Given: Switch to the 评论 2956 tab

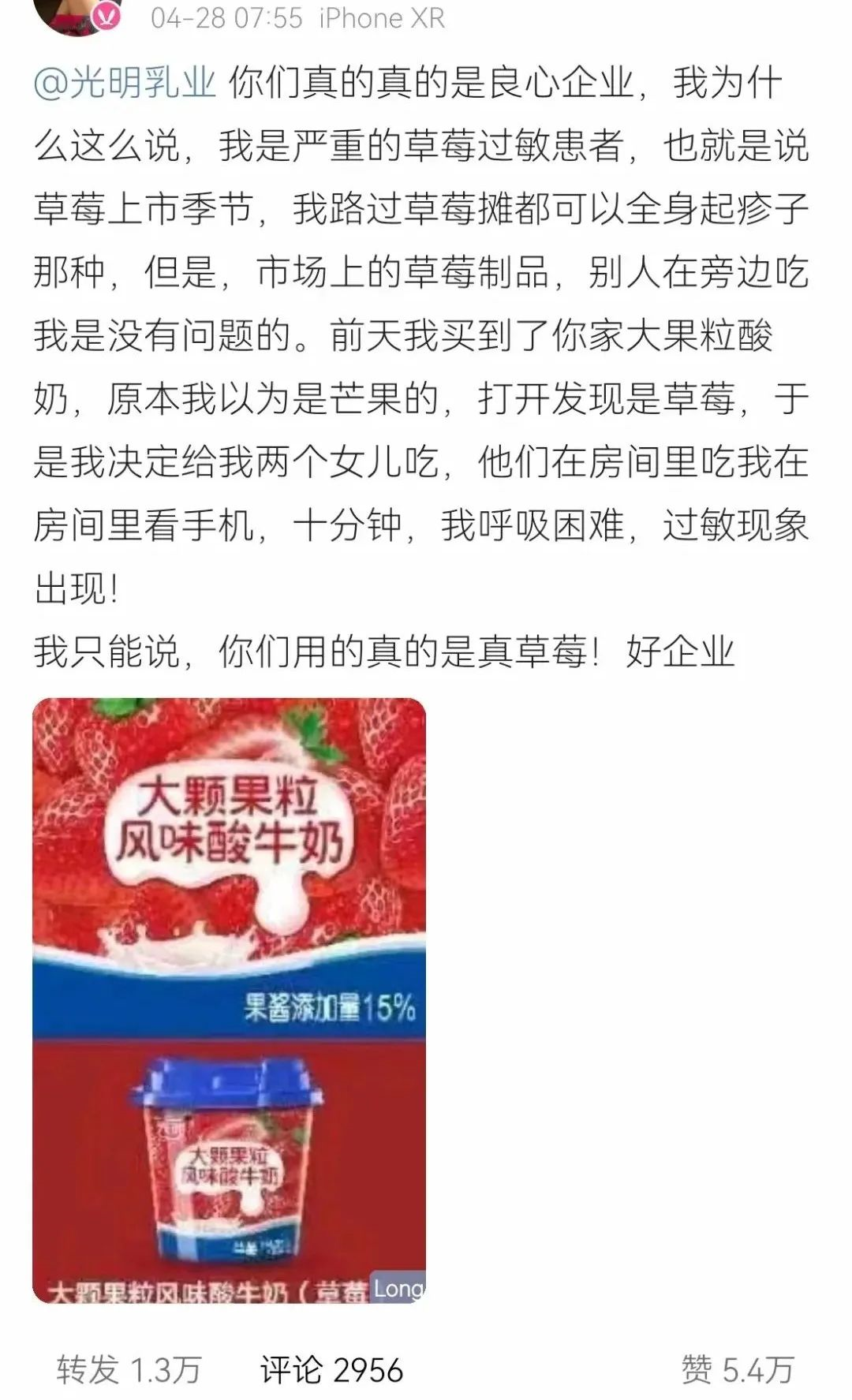Looking at the screenshot, I should tap(332, 1370).
